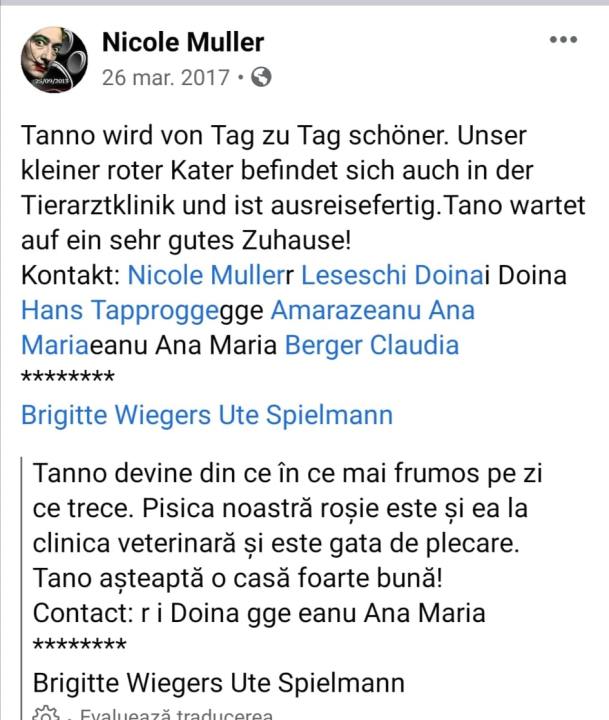Open the Nicole Muller author name
This screenshot has height=720, width=609.
pyautogui.click(x=183, y=42)
